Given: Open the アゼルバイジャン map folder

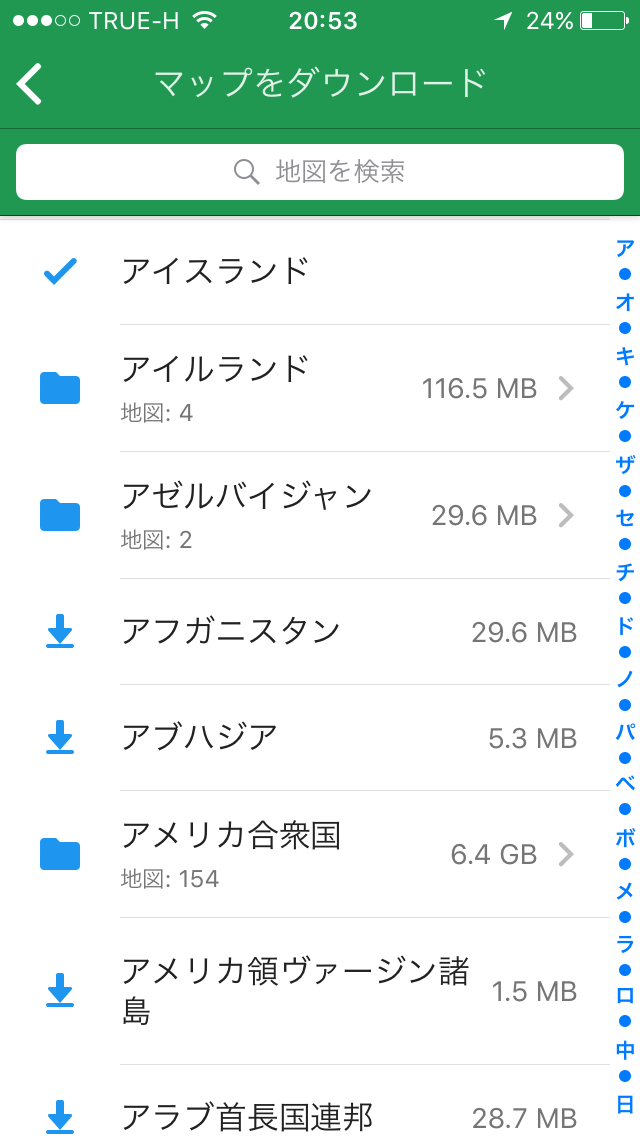Looking at the screenshot, I should [x=305, y=515].
